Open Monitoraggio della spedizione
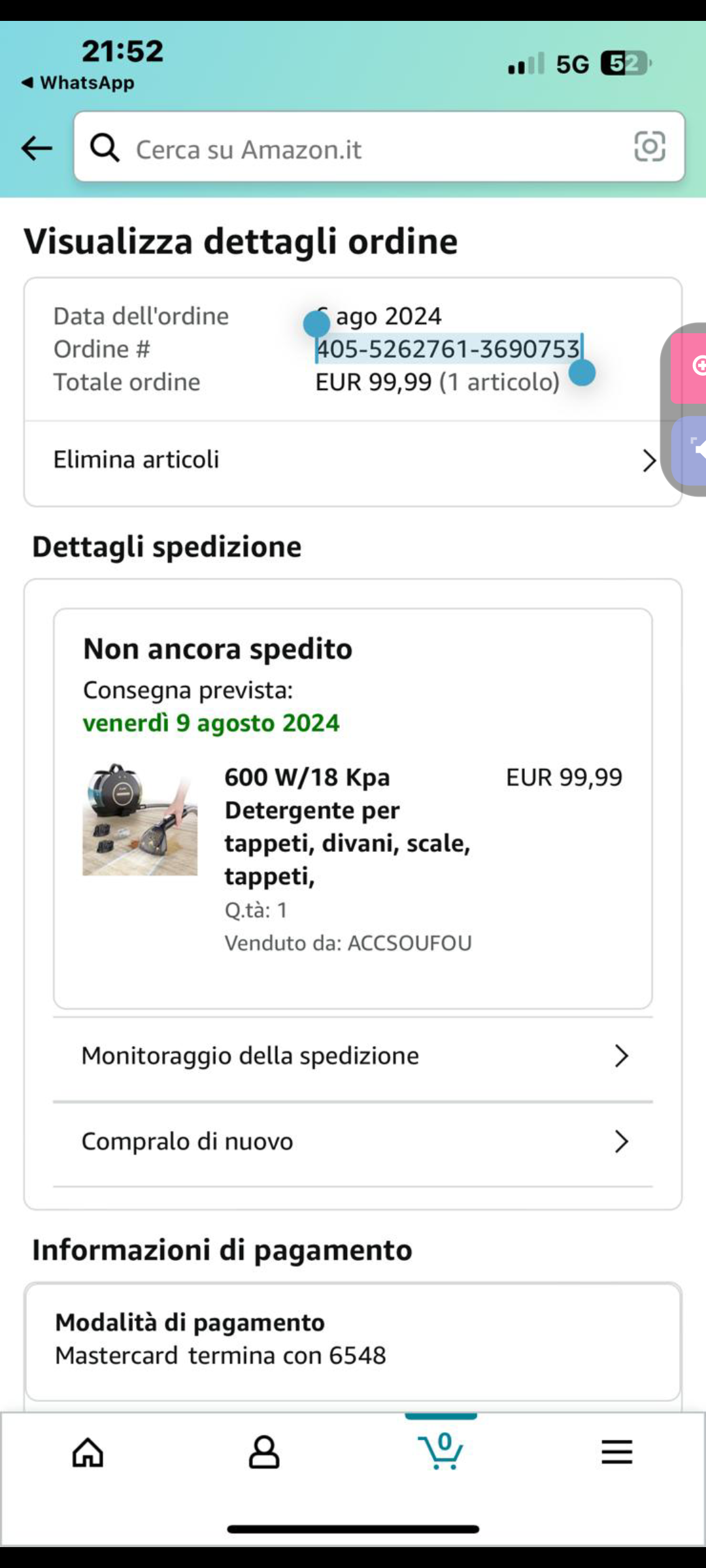The image size is (706, 1568). pos(353,1056)
